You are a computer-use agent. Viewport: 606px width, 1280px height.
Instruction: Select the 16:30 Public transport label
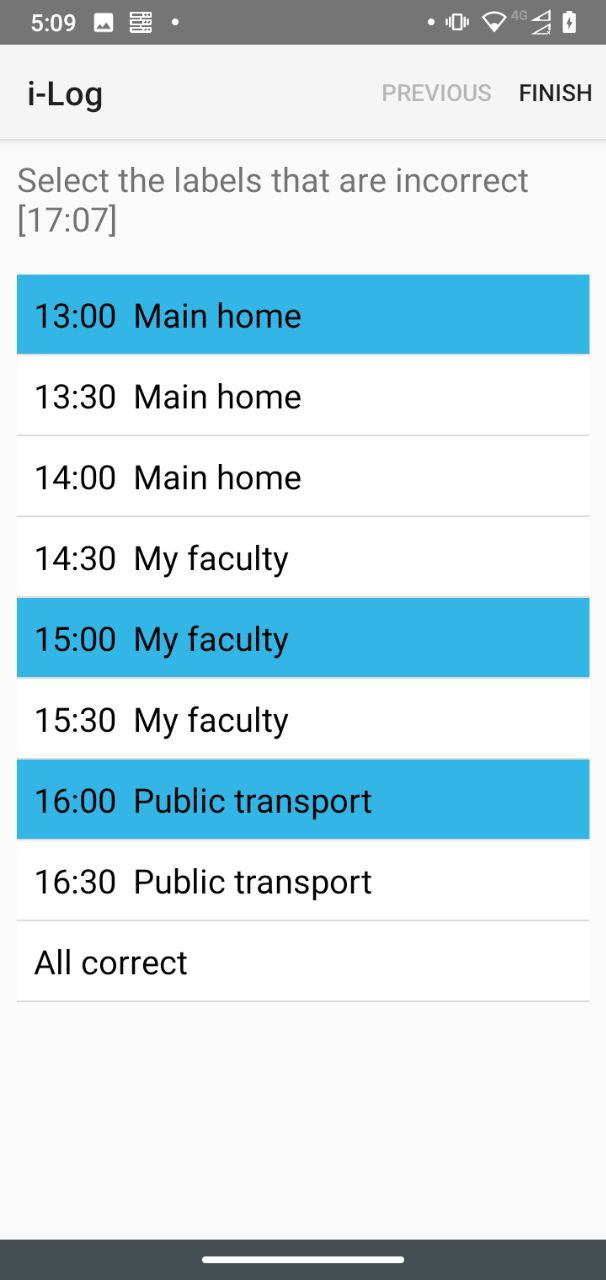pos(302,882)
